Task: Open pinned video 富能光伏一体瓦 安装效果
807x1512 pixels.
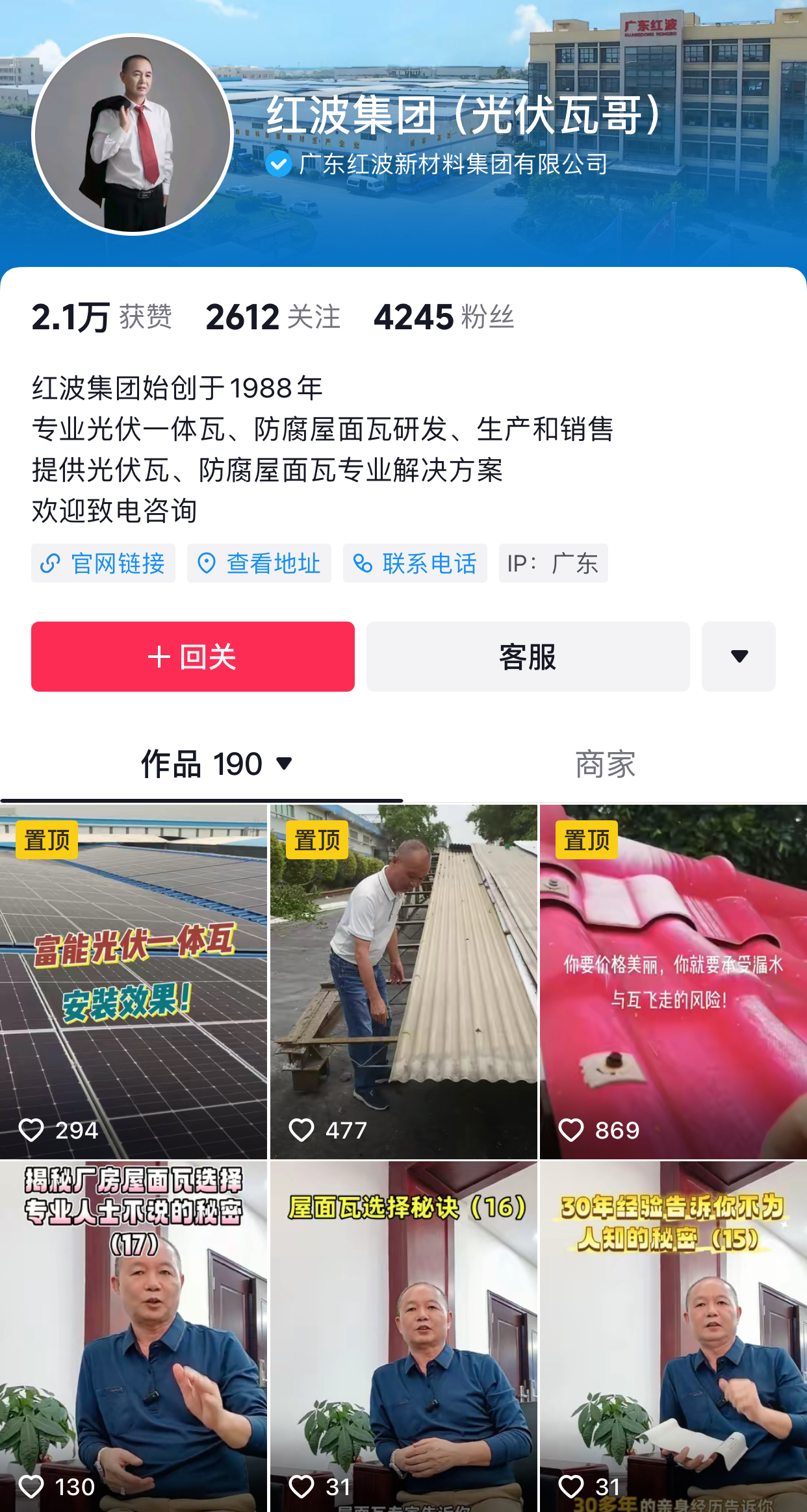Action: click(133, 981)
